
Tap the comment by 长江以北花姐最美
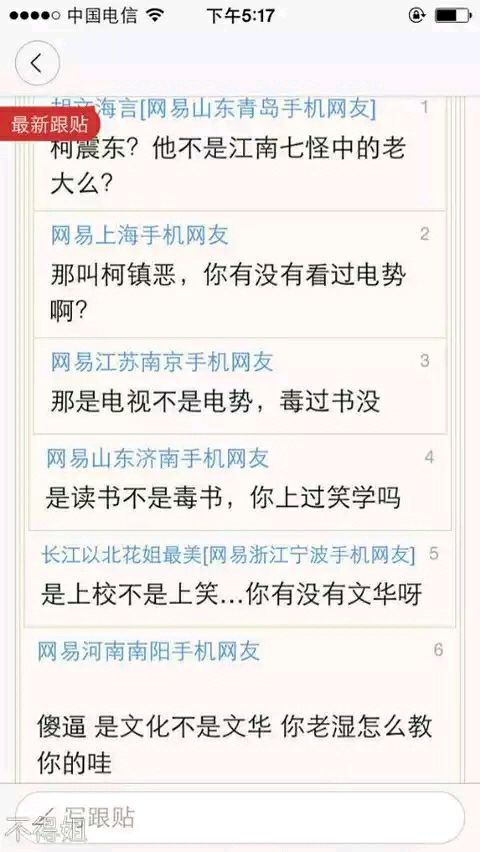point(240,579)
